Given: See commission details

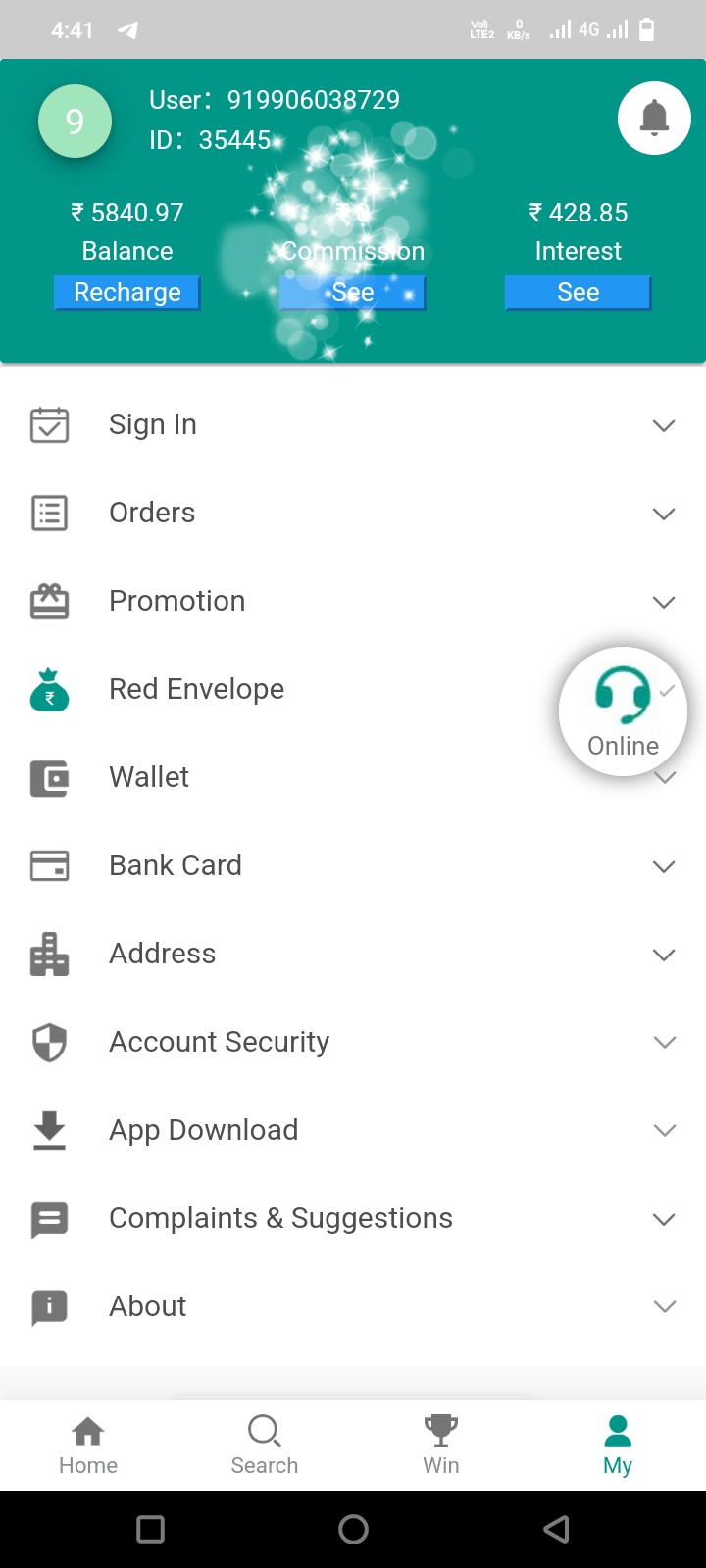Looking at the screenshot, I should 353,292.
